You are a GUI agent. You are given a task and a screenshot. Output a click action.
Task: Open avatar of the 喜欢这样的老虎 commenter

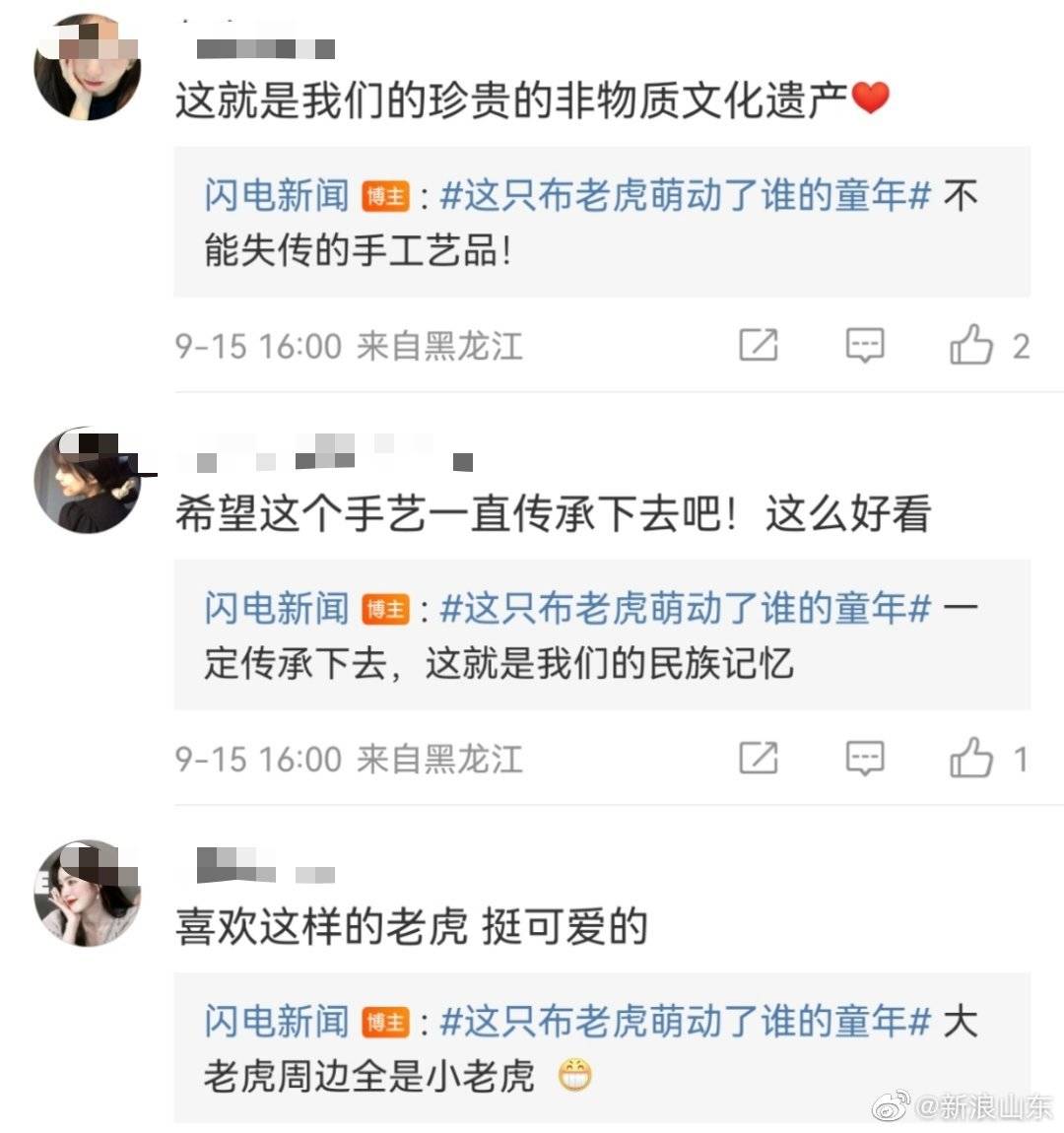click(x=88, y=894)
